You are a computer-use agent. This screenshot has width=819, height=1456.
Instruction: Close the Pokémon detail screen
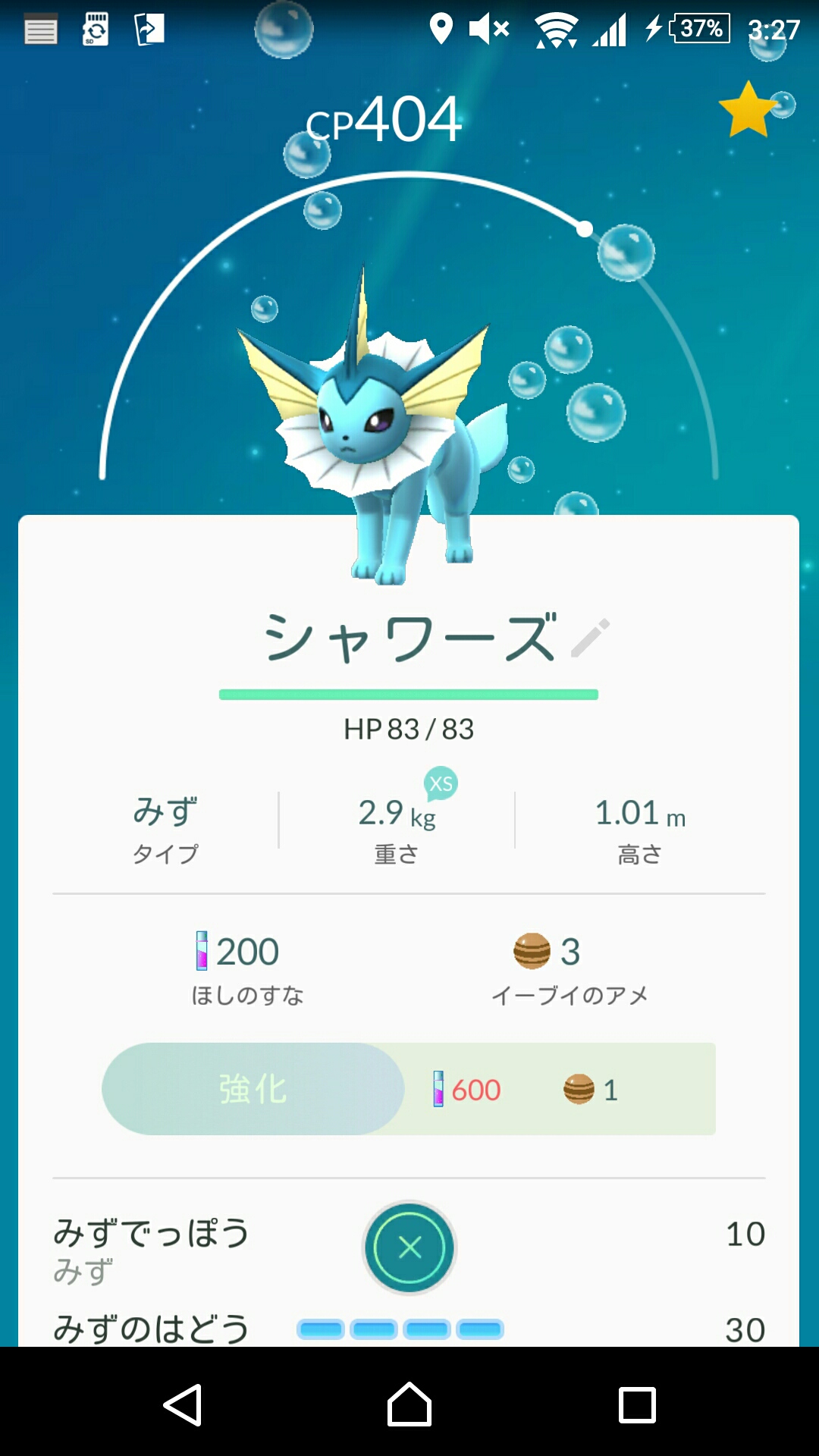(x=409, y=1247)
